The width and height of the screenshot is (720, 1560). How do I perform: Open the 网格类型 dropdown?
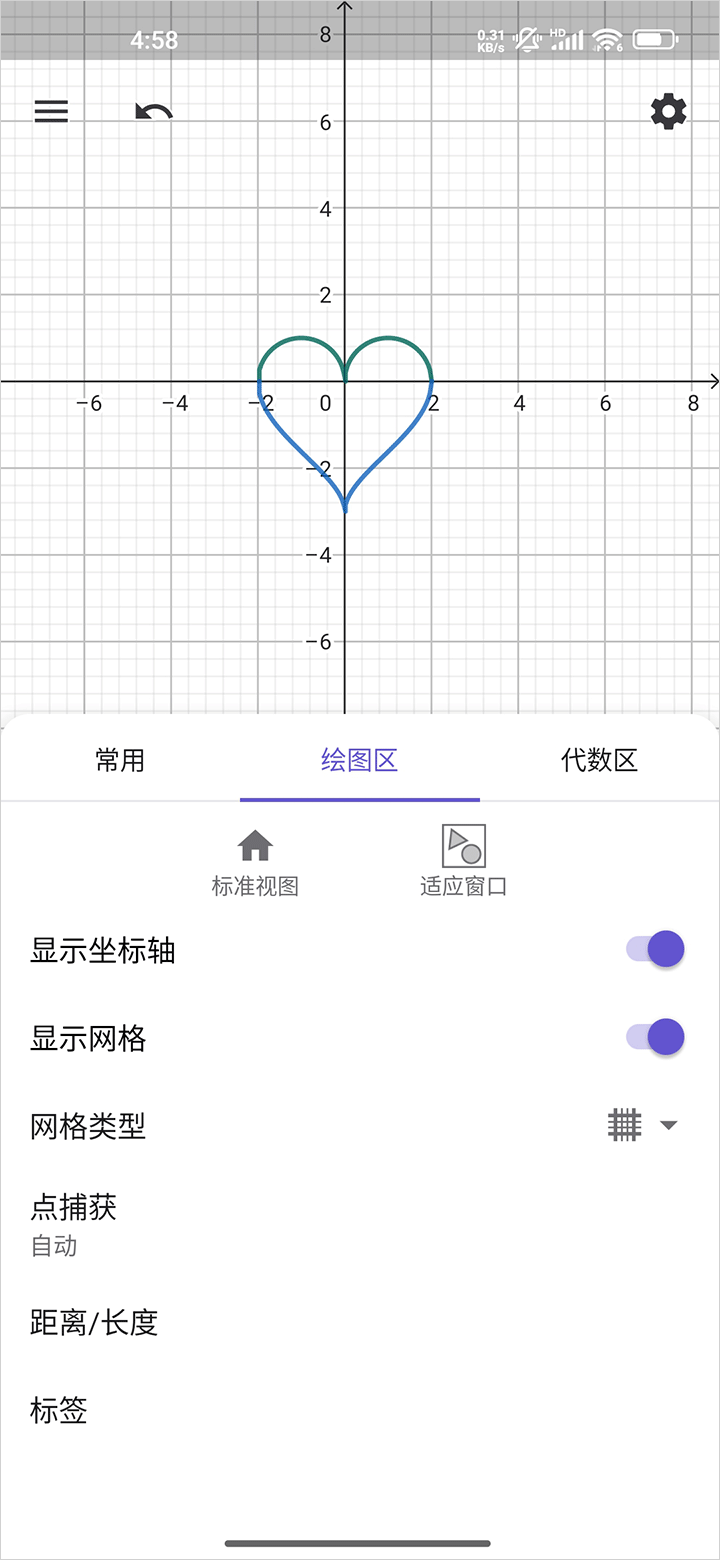click(x=643, y=1125)
